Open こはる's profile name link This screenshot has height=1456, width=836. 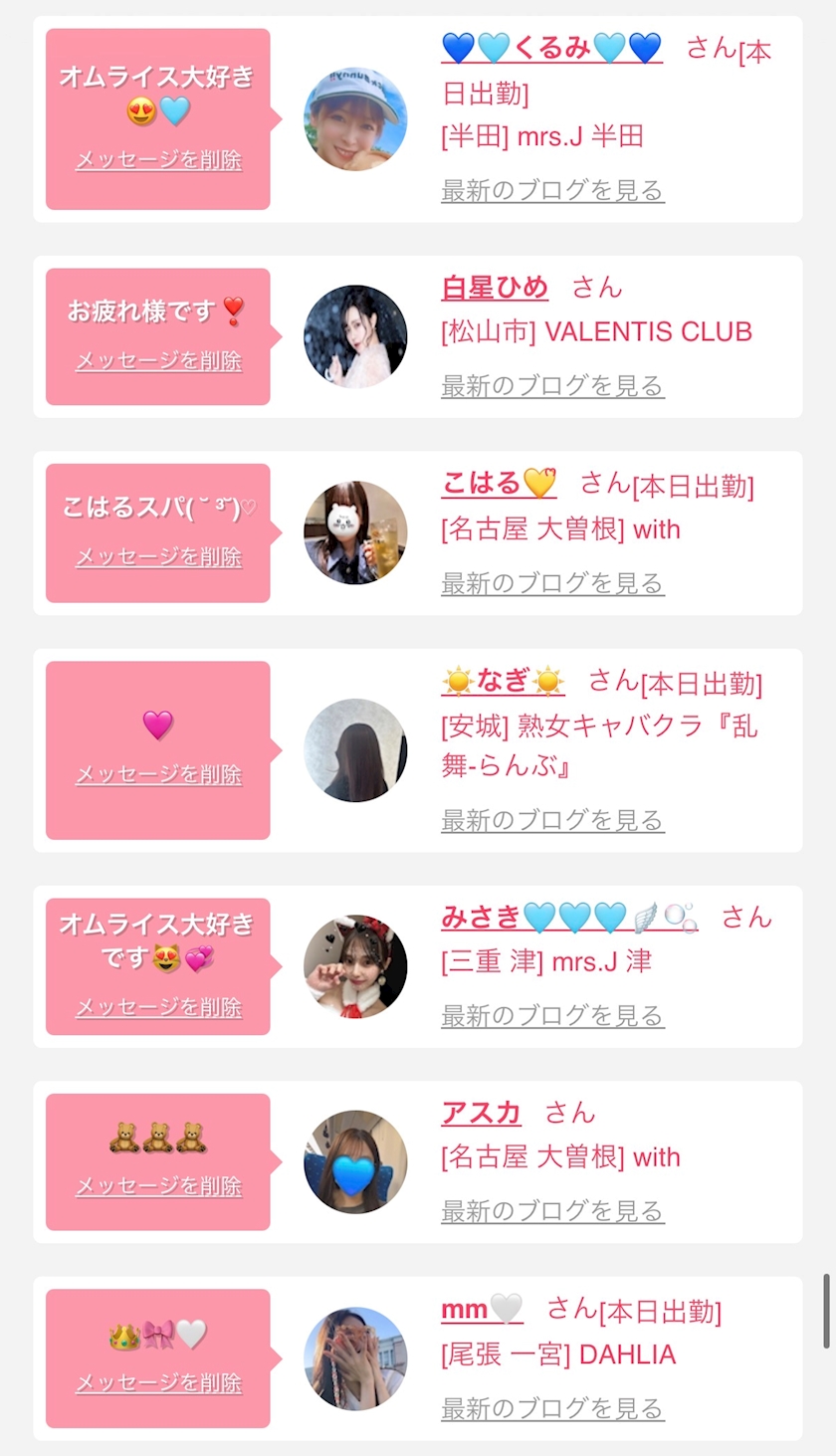pyautogui.click(x=498, y=484)
